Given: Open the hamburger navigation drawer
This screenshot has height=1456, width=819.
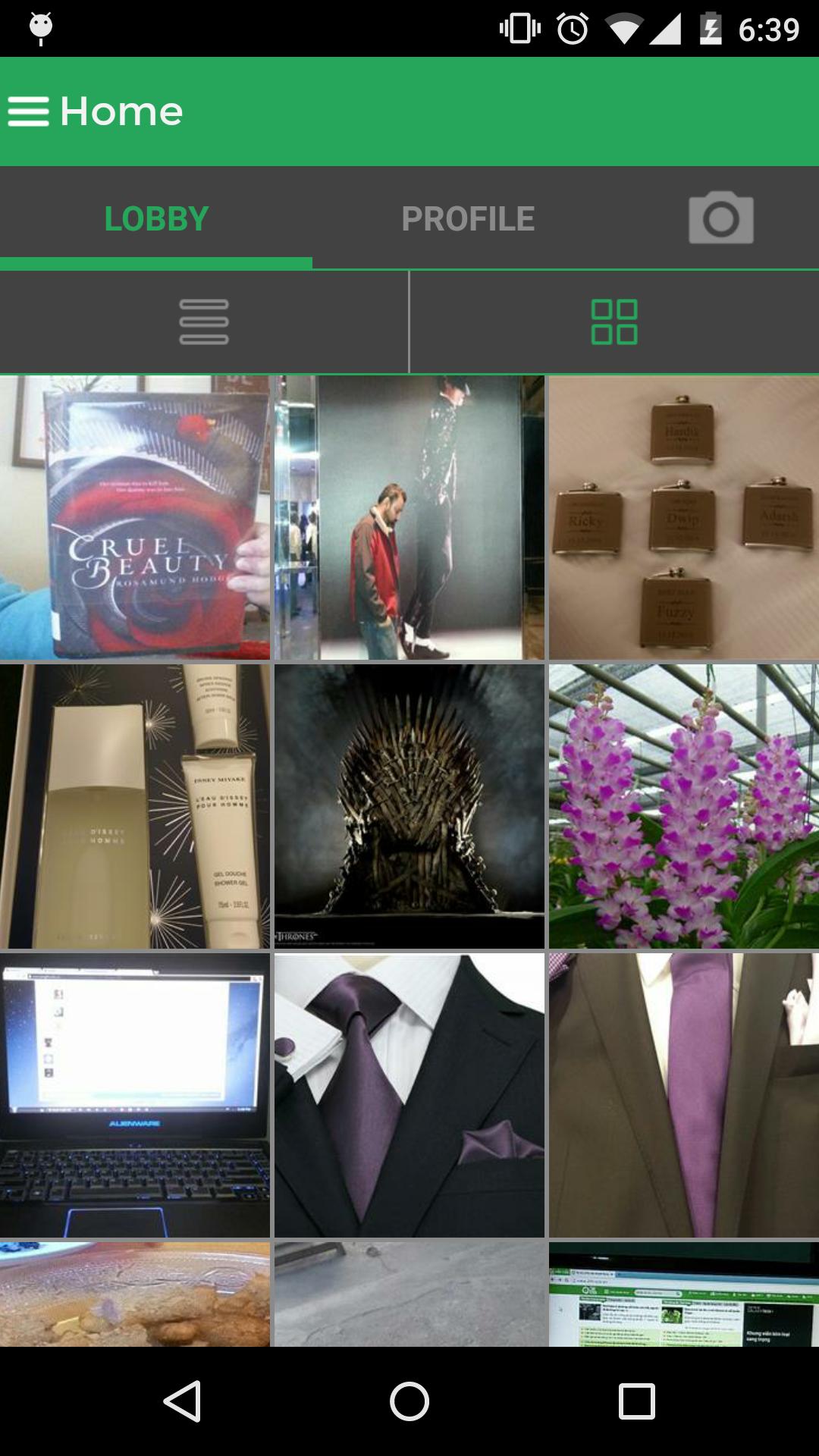Looking at the screenshot, I should click(29, 111).
